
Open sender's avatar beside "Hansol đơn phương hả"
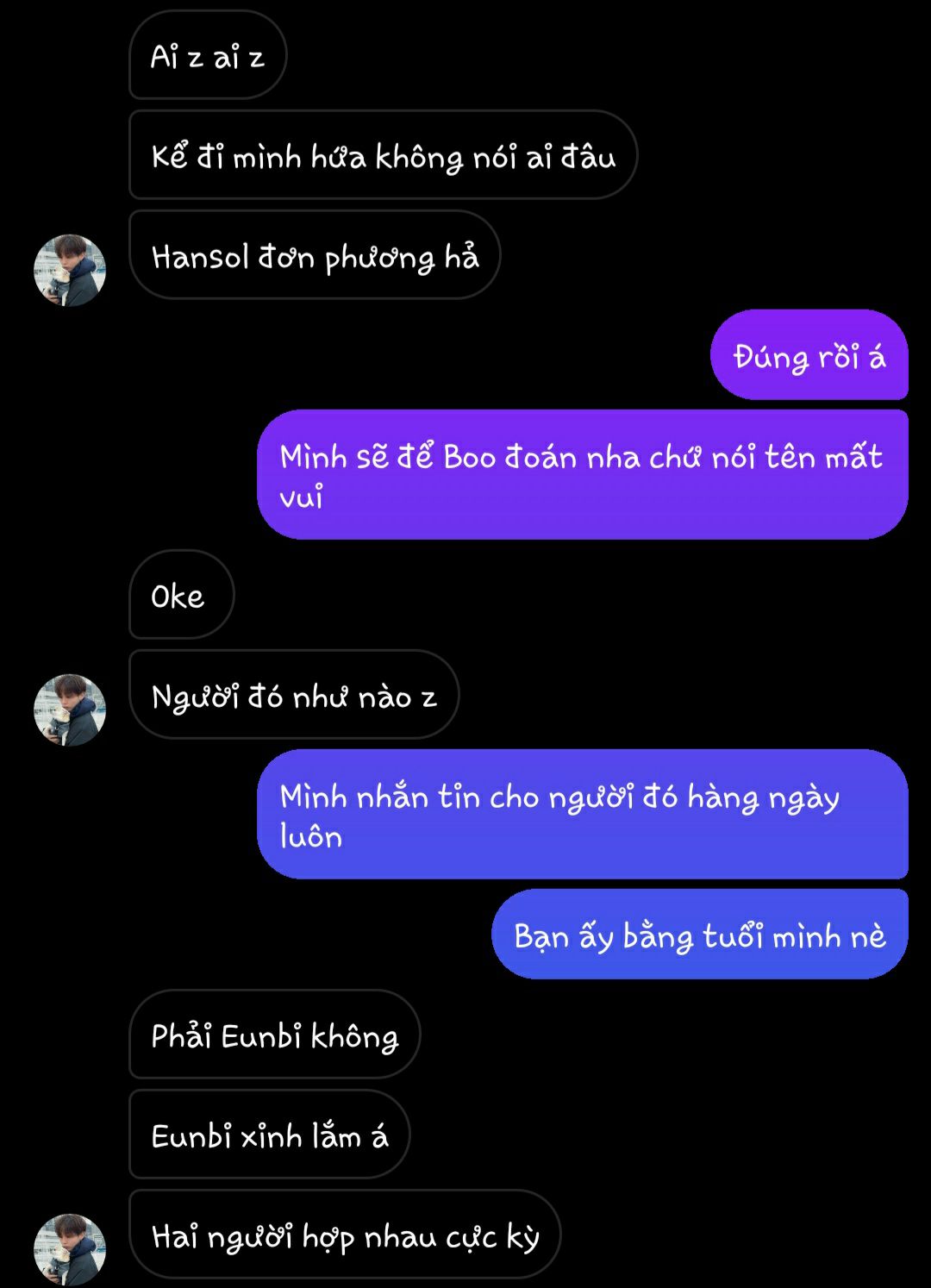pos(70,270)
